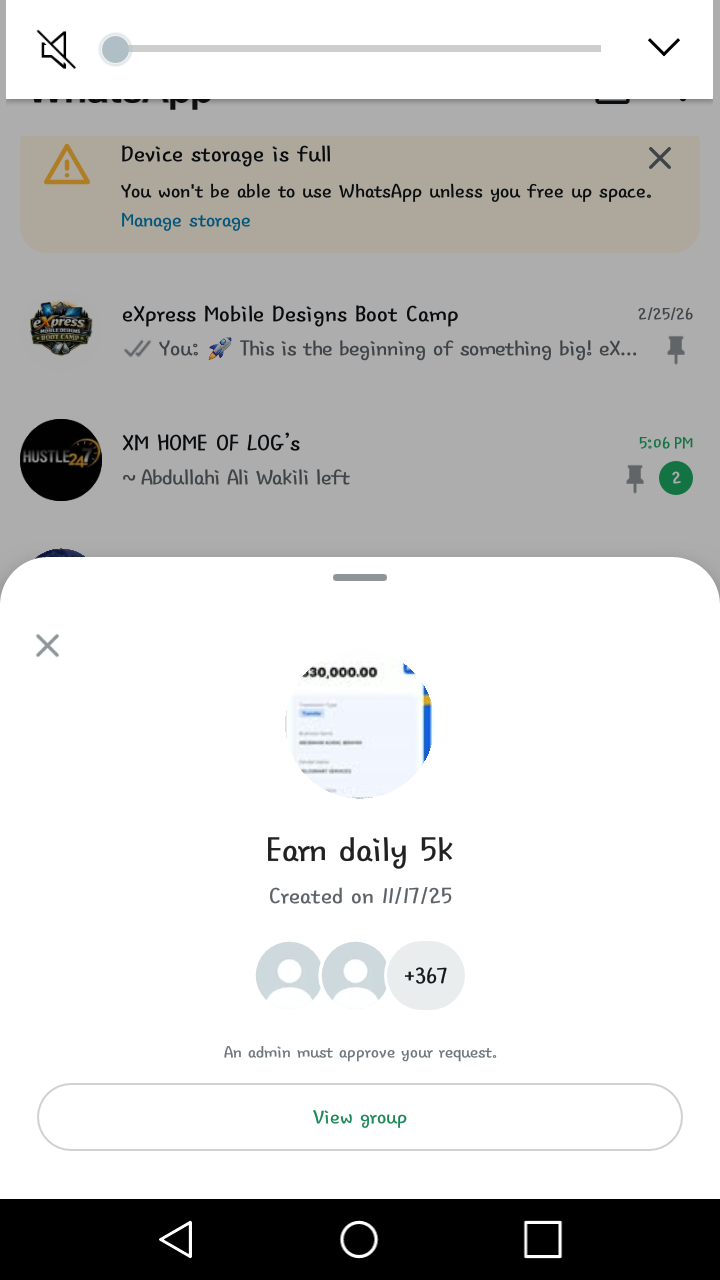
Task: Go back with the system back button
Action: pos(176,1240)
